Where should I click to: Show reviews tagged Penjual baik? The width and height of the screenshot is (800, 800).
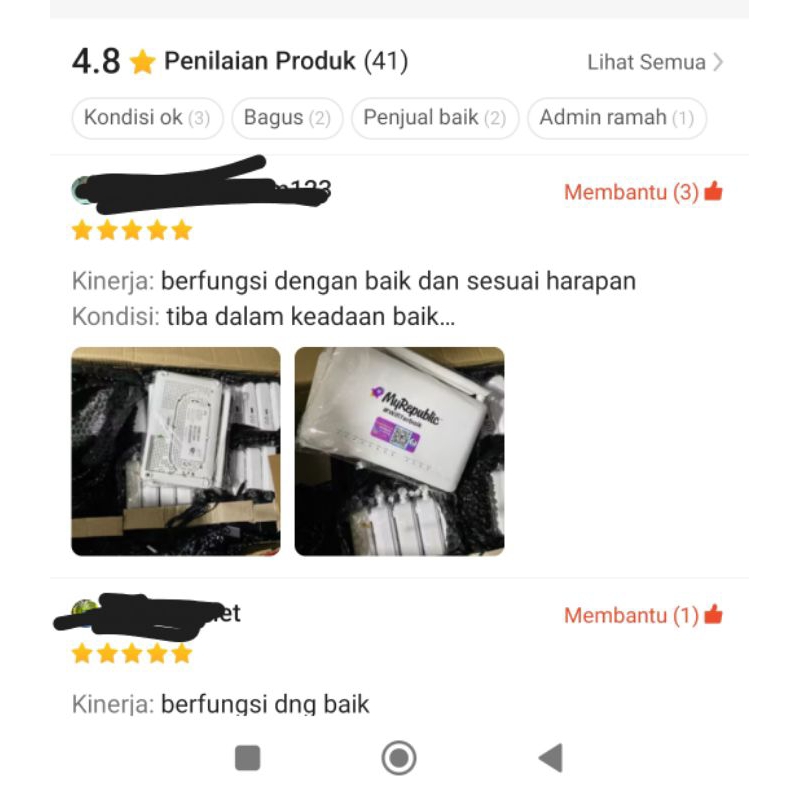434,118
